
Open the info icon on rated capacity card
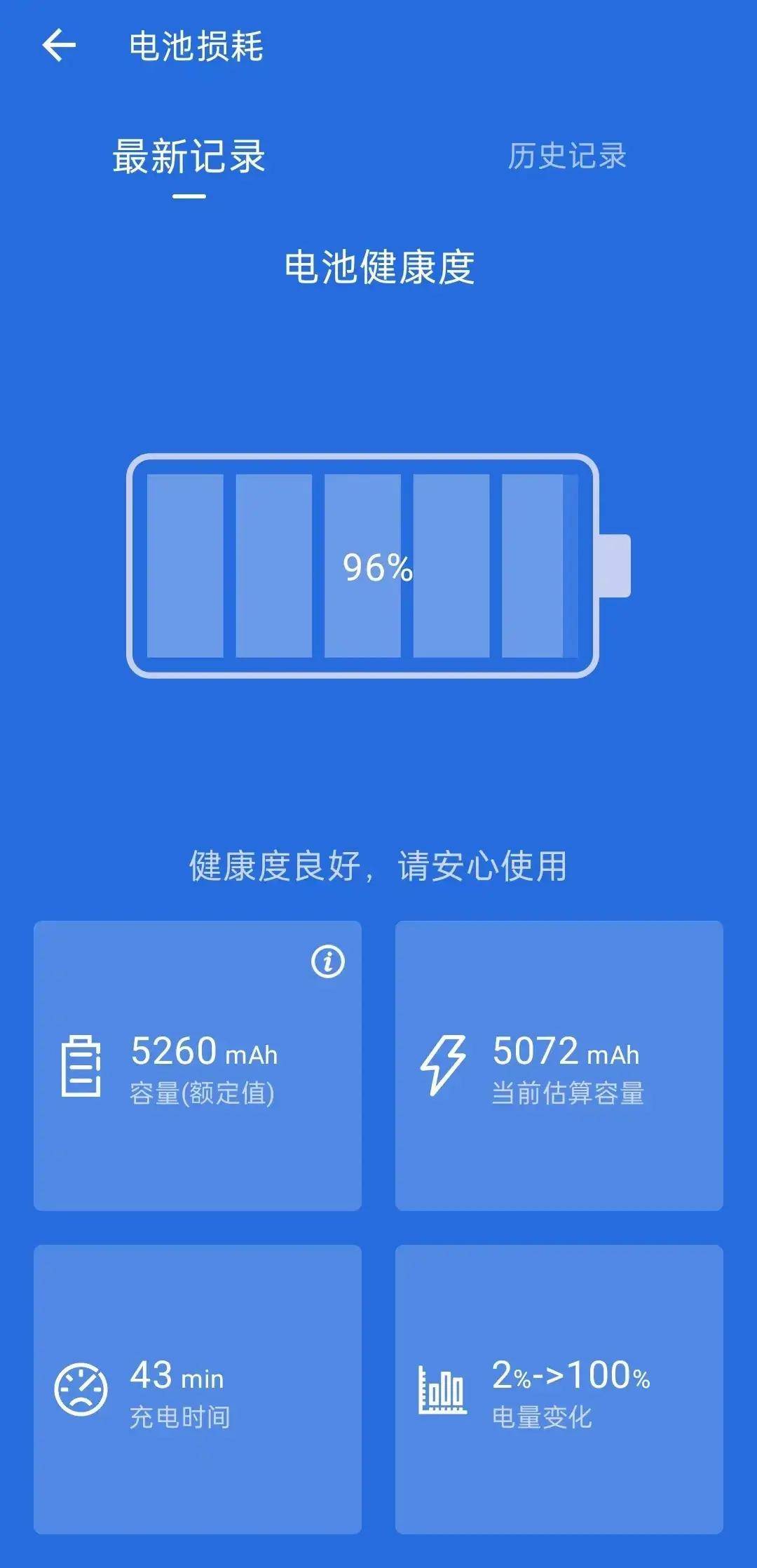[328, 961]
